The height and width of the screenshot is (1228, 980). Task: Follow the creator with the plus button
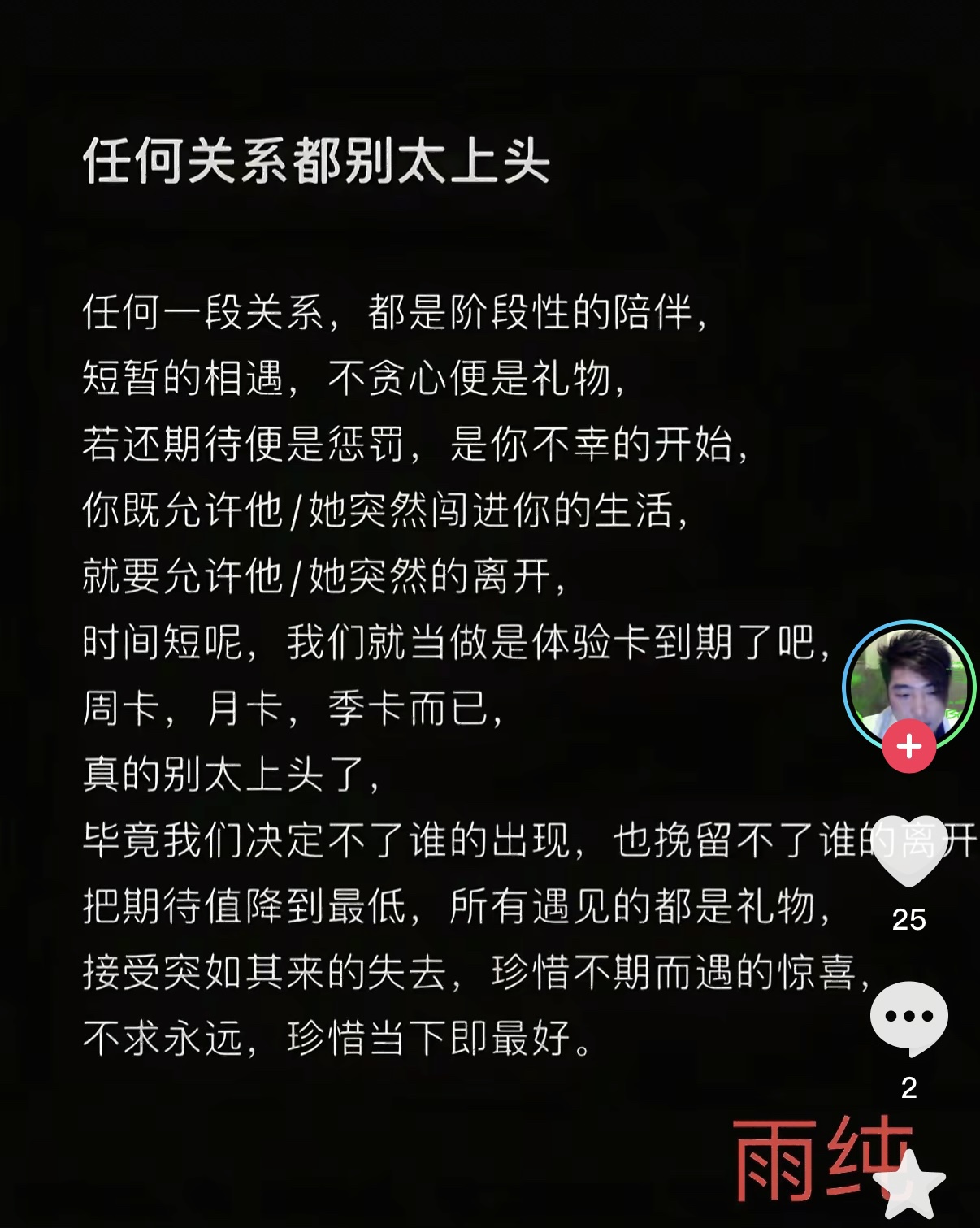[x=908, y=746]
